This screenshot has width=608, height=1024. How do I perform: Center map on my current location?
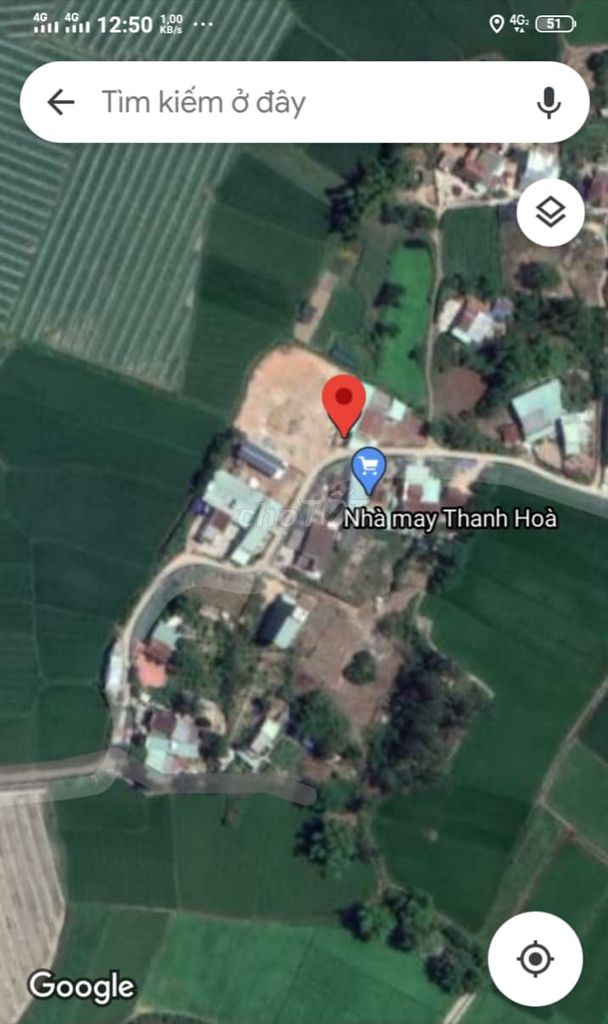pyautogui.click(x=535, y=959)
